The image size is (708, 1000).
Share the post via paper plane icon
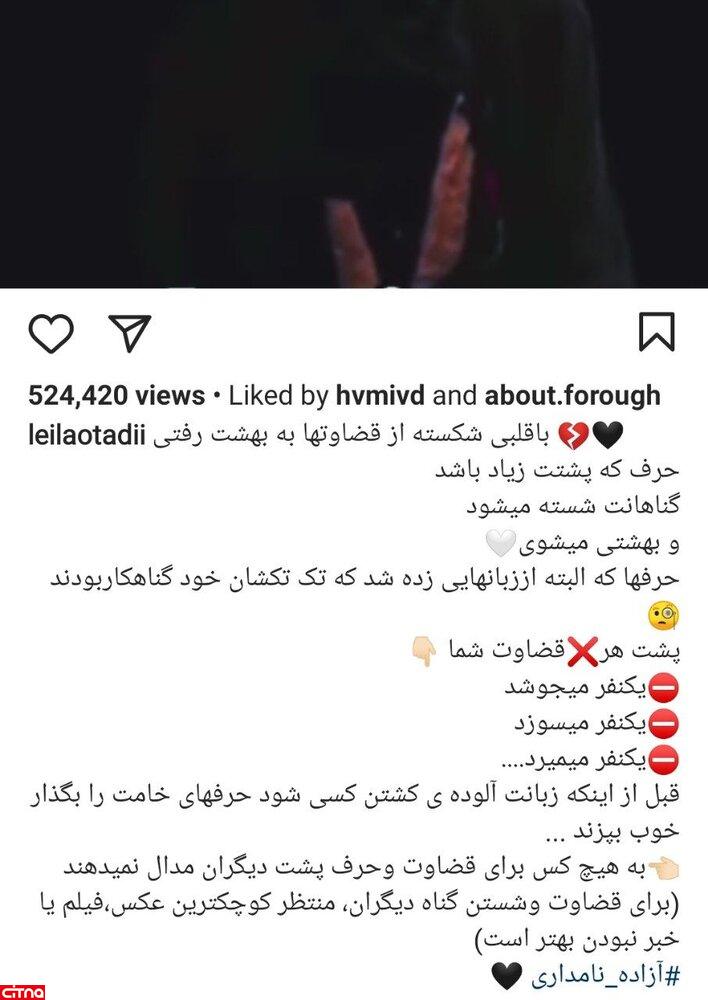tap(129, 333)
